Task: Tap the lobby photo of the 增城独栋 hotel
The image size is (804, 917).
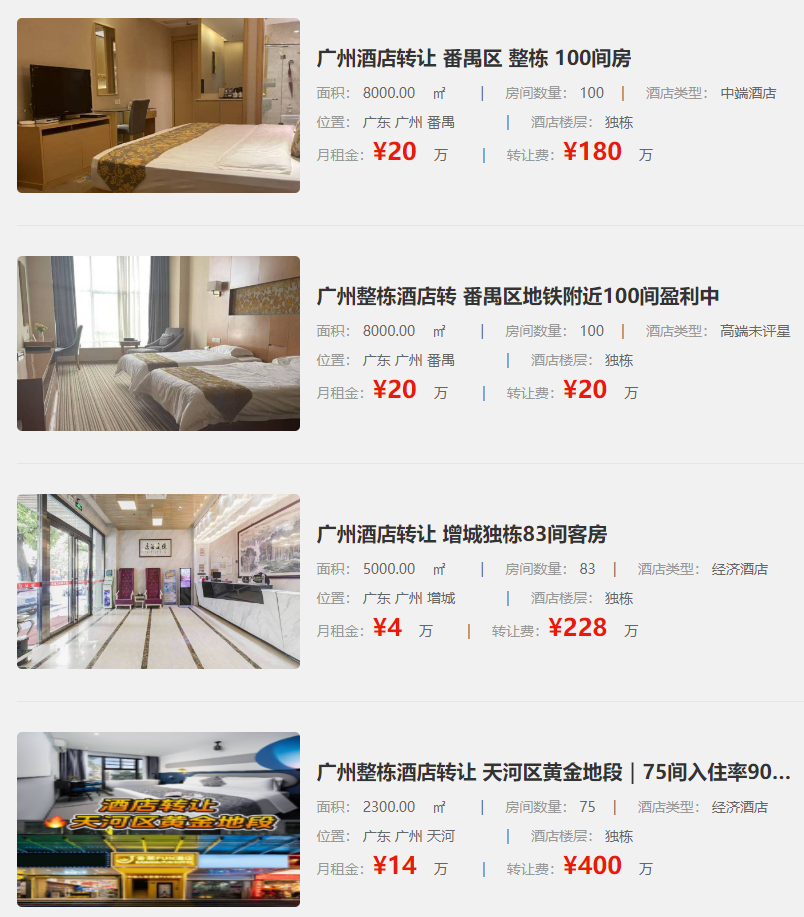Action: (158, 581)
